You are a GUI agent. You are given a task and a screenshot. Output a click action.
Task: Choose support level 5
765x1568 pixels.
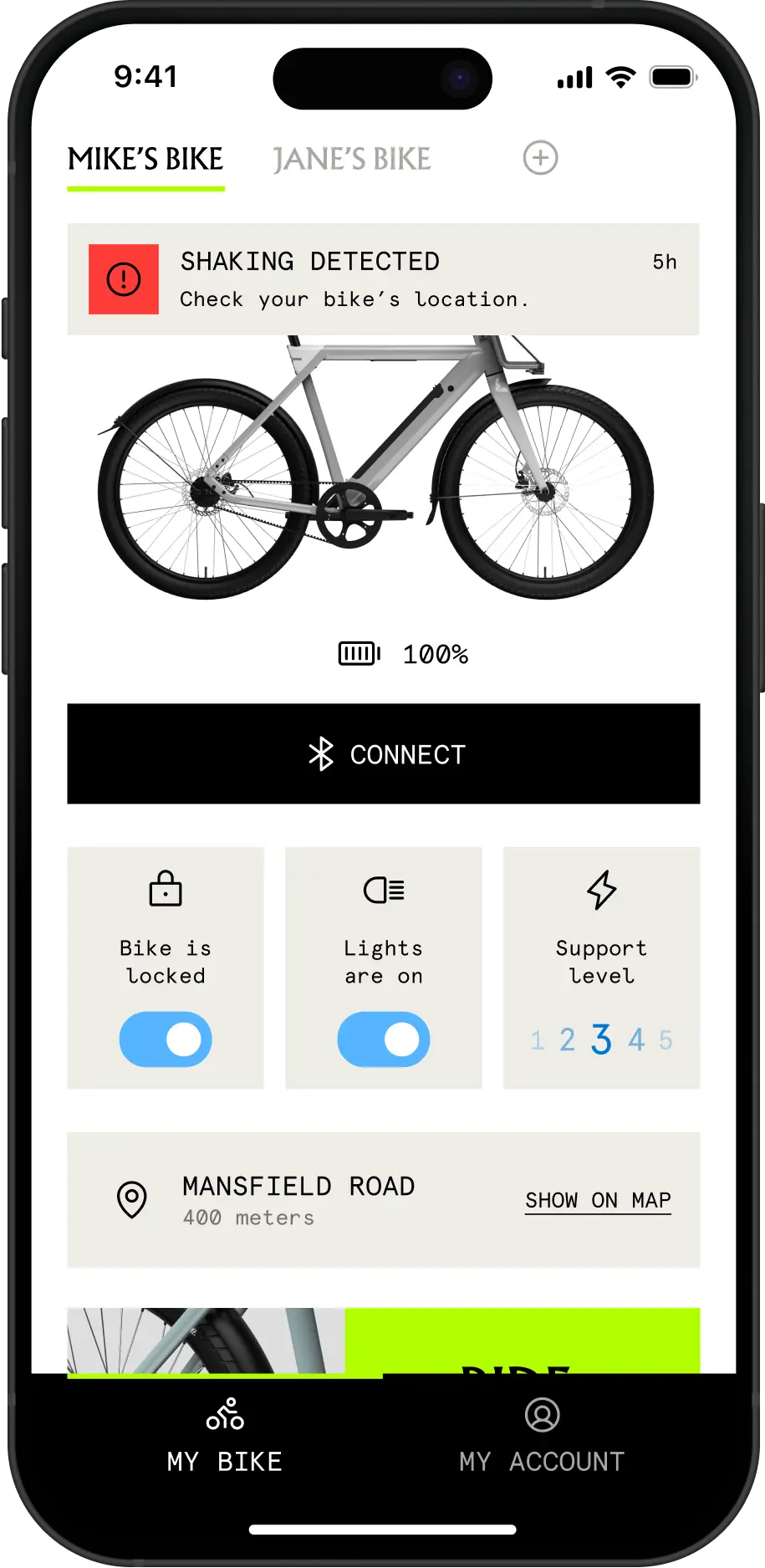[x=666, y=1040]
